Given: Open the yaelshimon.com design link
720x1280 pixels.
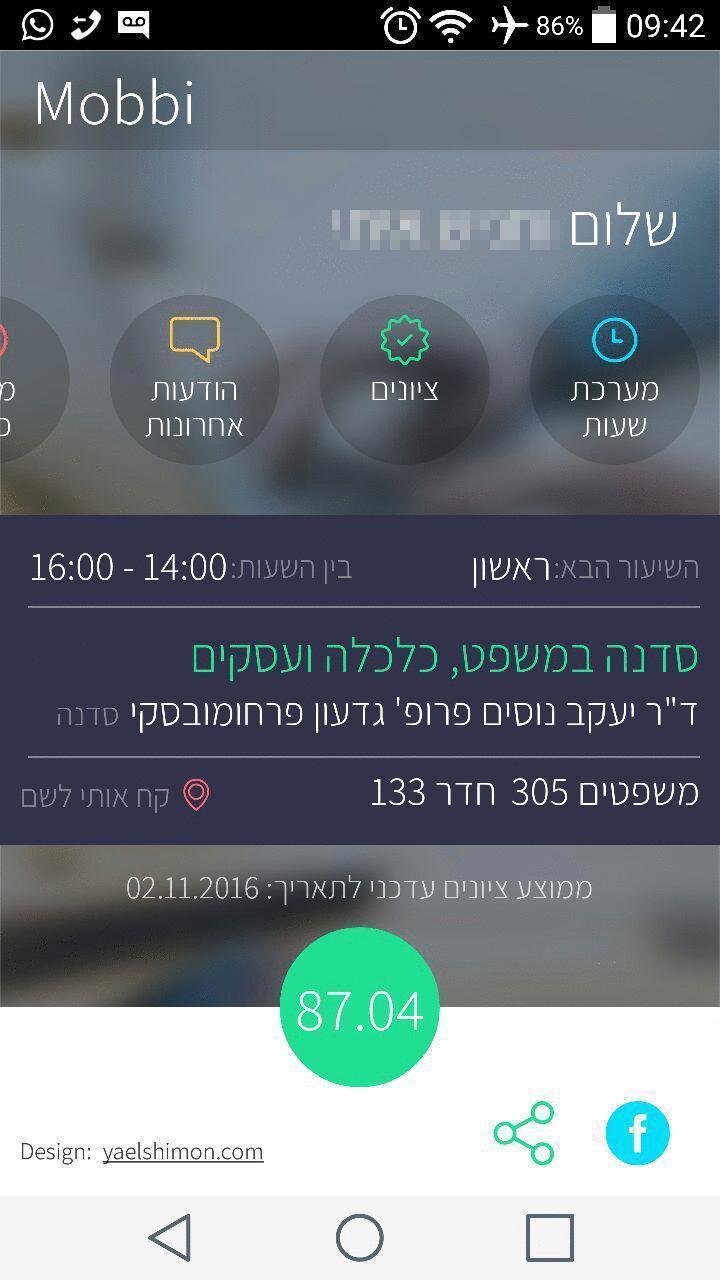Looking at the screenshot, I should [x=183, y=1151].
